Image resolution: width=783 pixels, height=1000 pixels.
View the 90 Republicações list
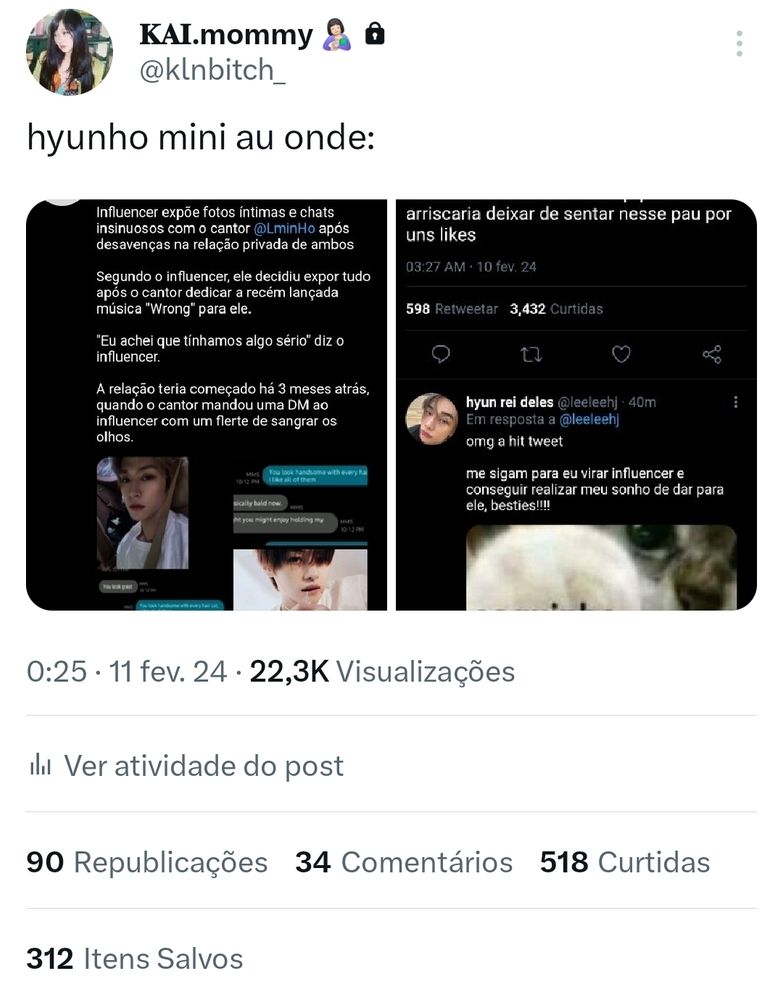point(147,862)
